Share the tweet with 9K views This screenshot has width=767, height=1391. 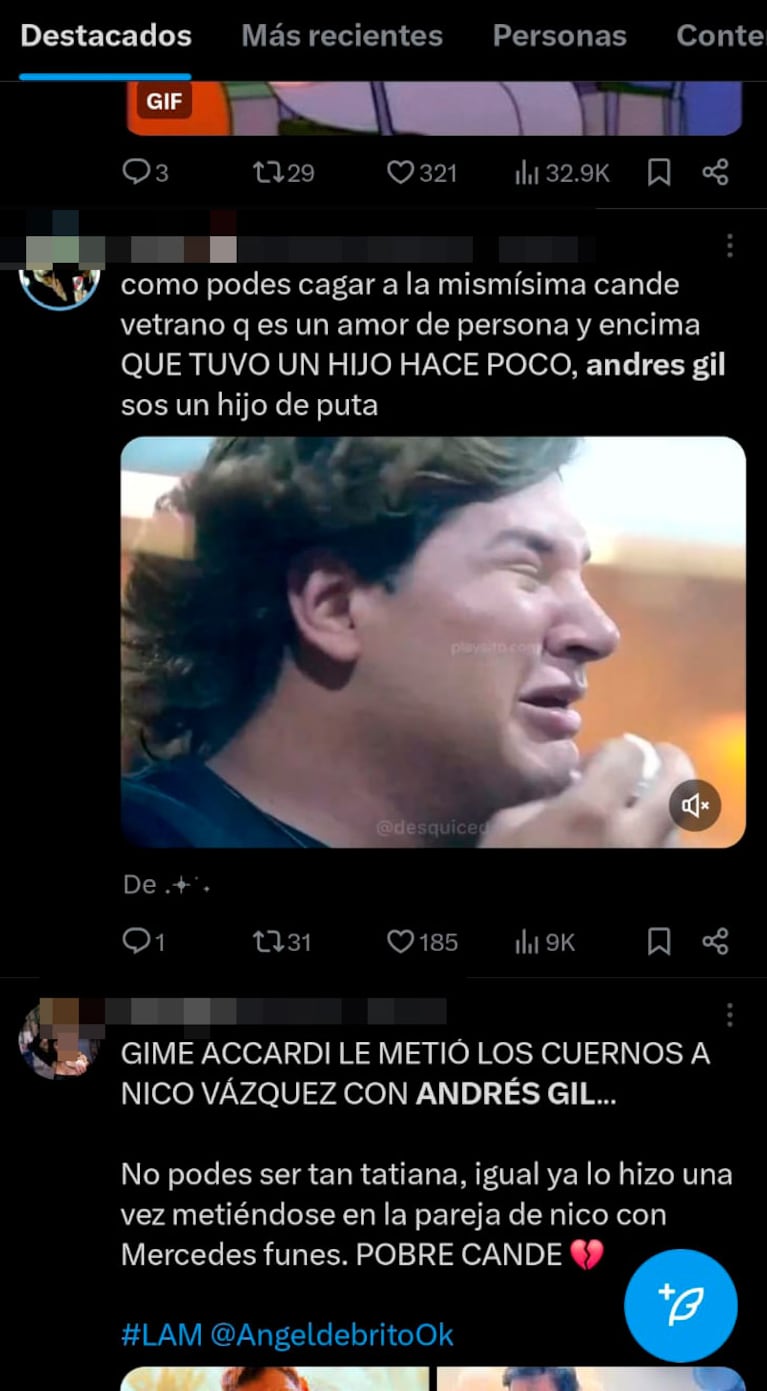coord(715,941)
